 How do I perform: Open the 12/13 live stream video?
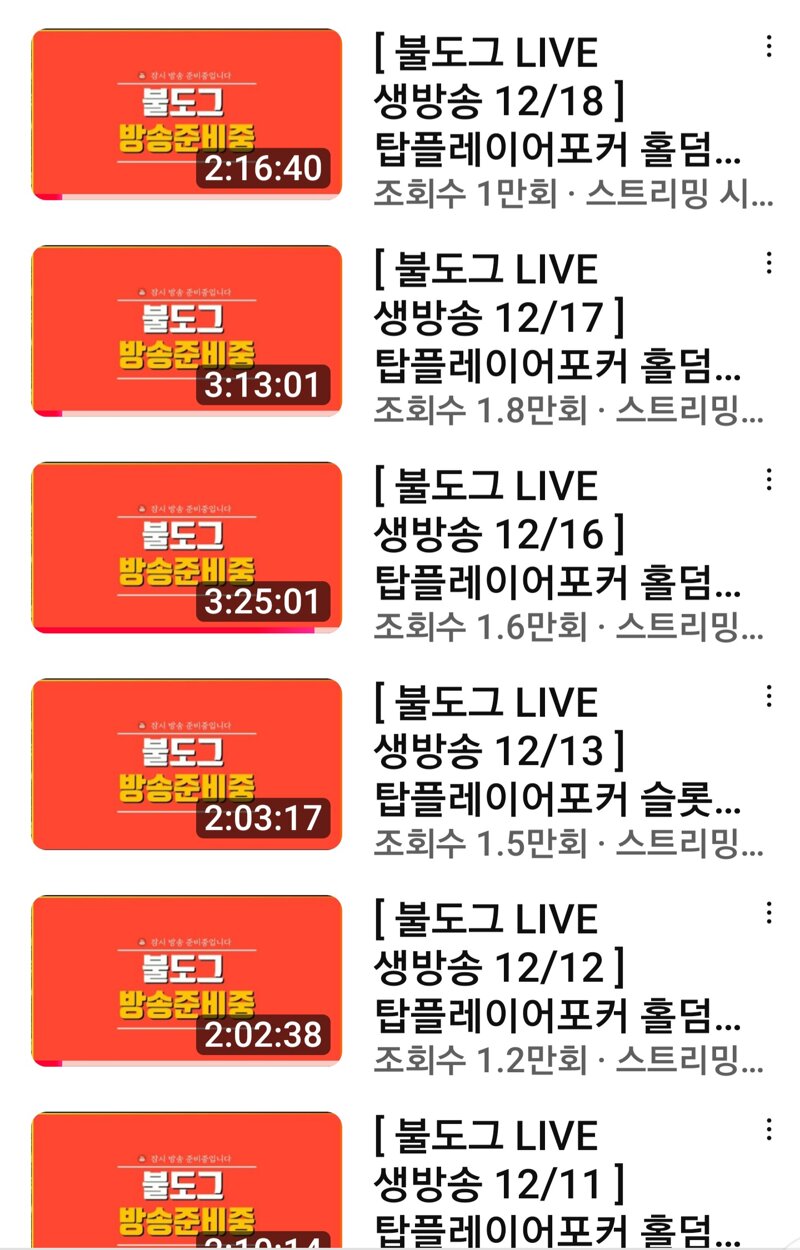(x=187, y=764)
